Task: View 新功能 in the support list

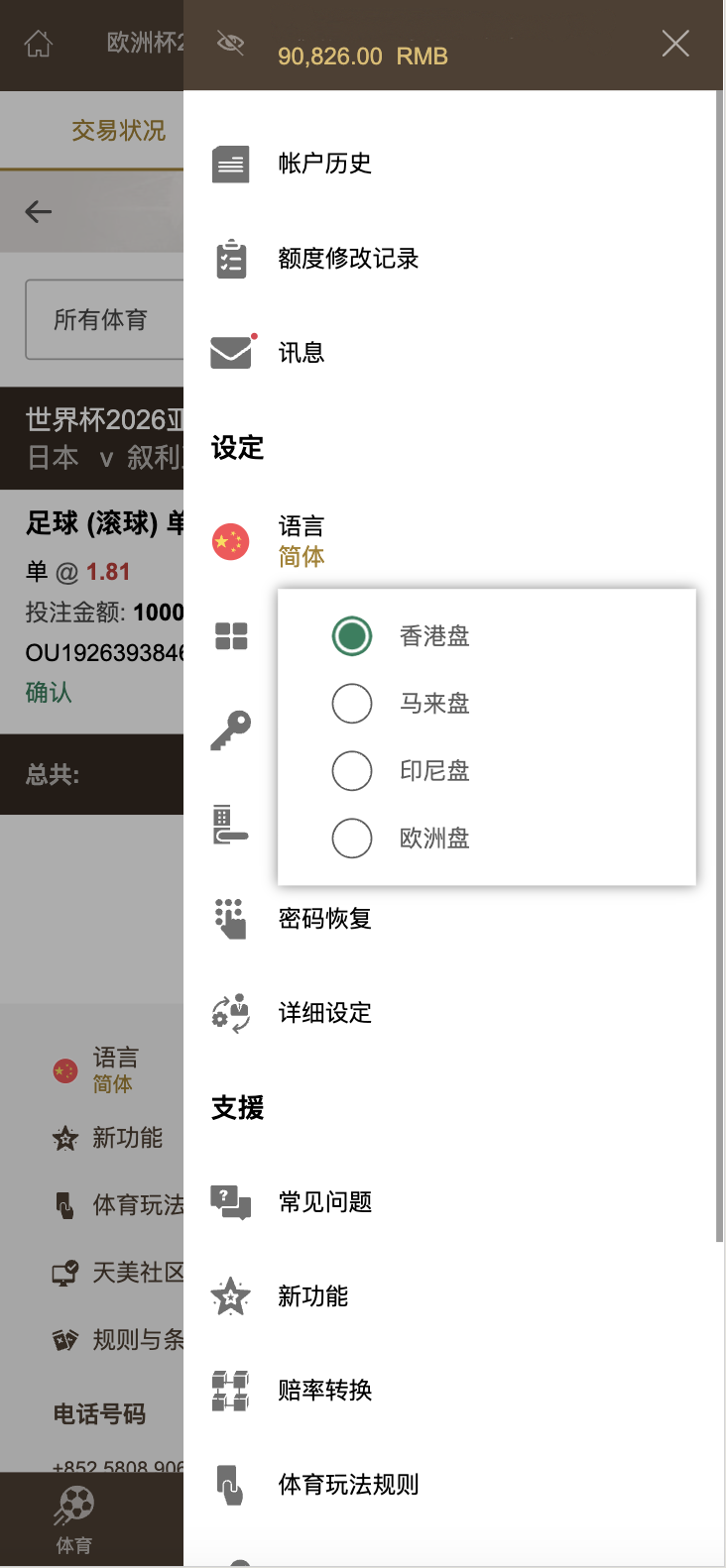Action: 312,1296
